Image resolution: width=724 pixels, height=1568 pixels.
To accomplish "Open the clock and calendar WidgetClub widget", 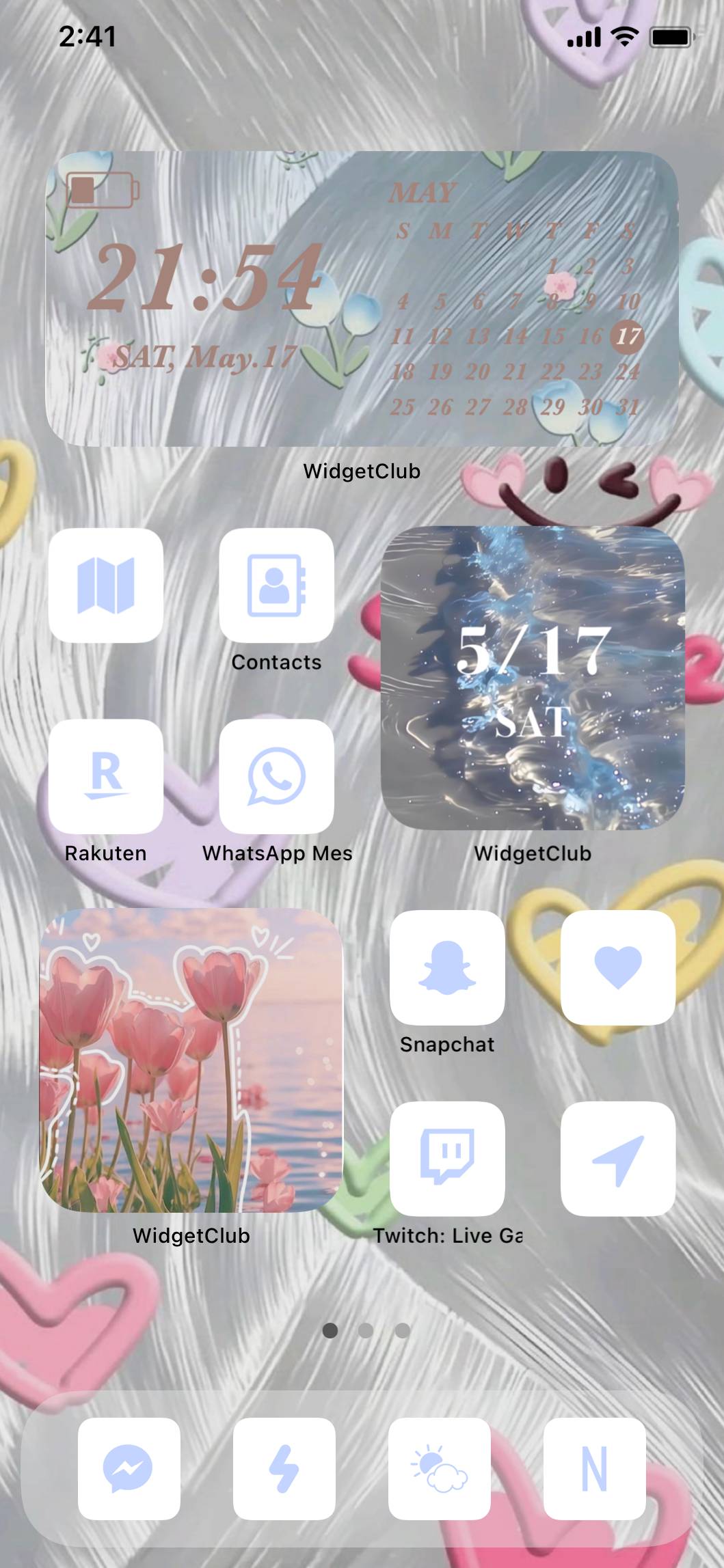I will click(x=362, y=299).
